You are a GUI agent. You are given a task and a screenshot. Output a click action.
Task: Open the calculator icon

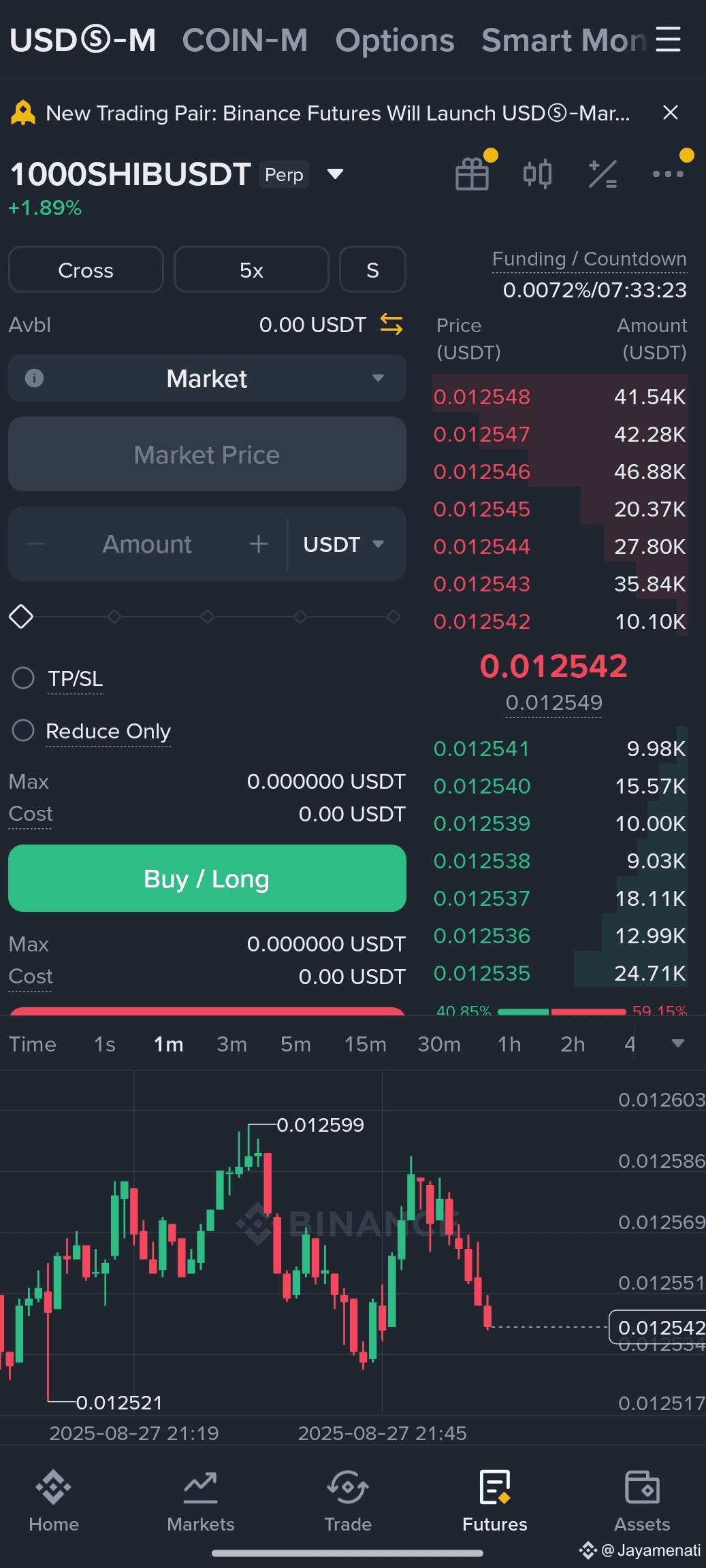coord(603,174)
